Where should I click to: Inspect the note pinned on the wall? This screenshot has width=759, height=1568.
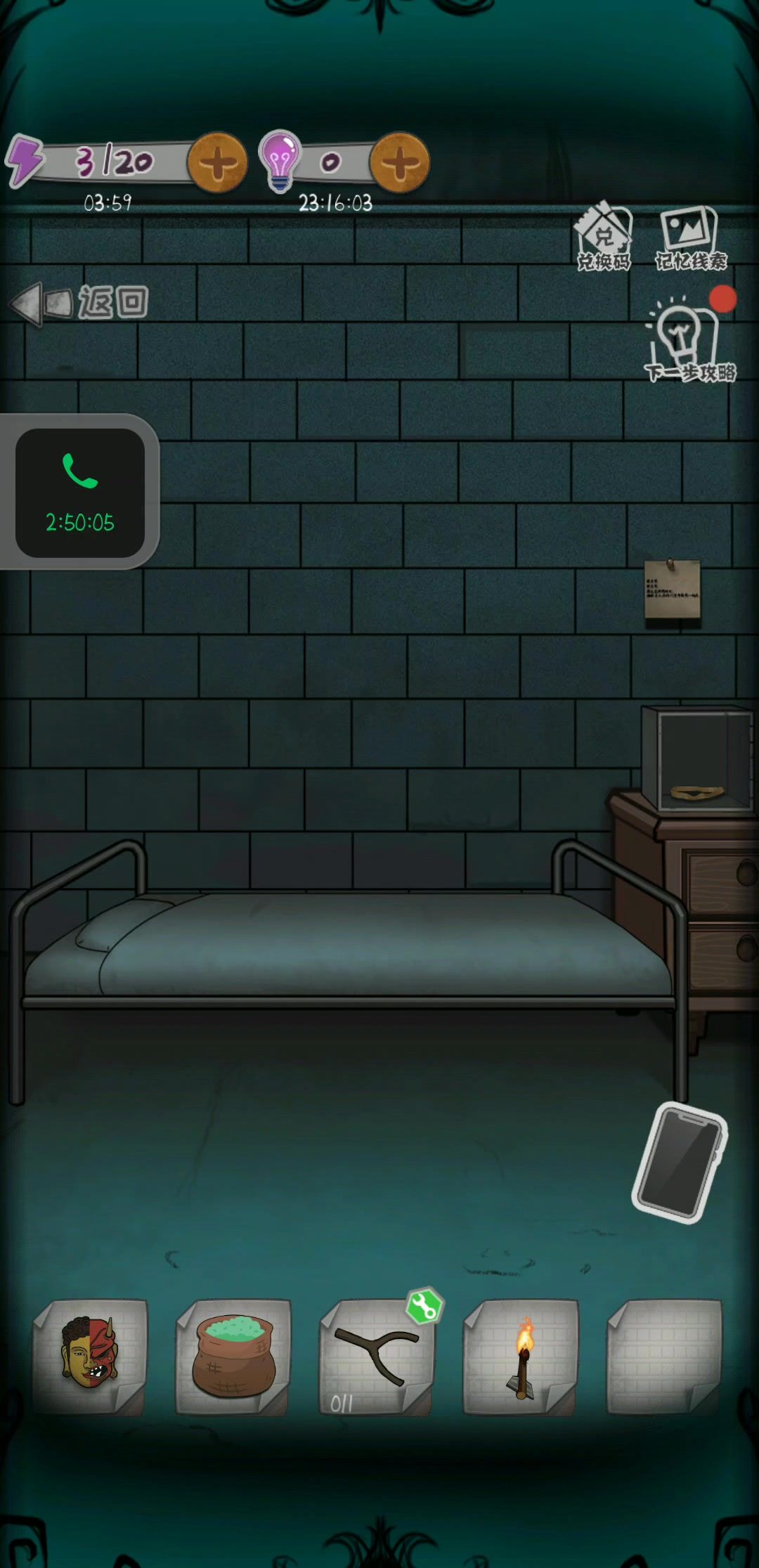673,590
